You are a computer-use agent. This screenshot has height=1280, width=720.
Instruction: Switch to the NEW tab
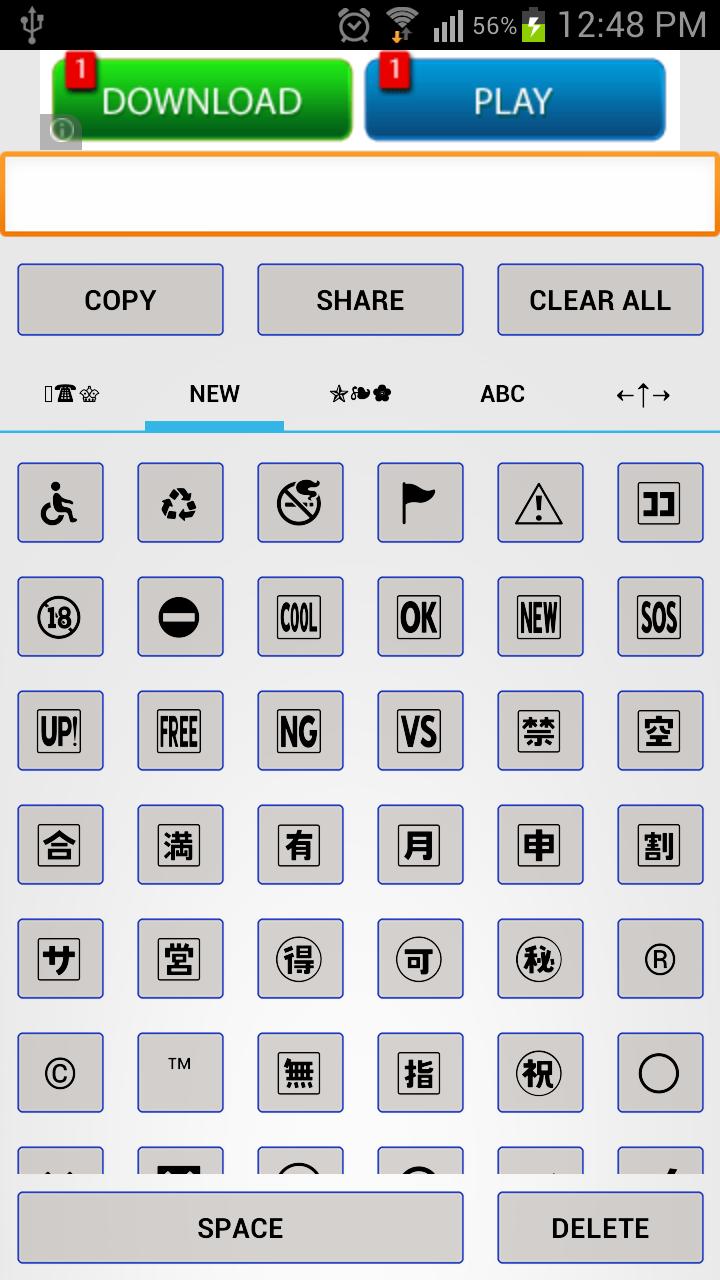(x=214, y=394)
